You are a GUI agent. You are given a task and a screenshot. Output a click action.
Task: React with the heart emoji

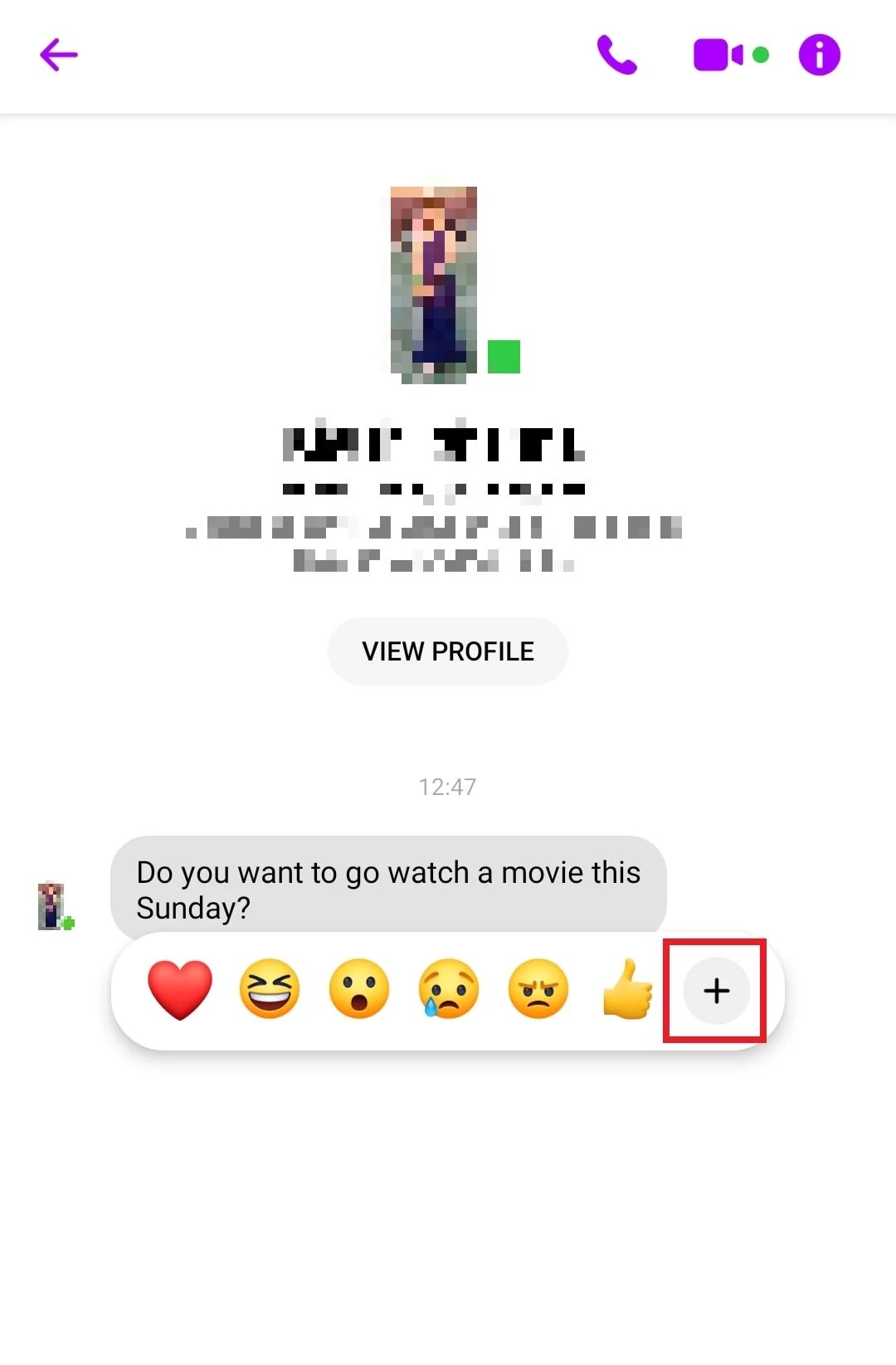[x=178, y=989]
